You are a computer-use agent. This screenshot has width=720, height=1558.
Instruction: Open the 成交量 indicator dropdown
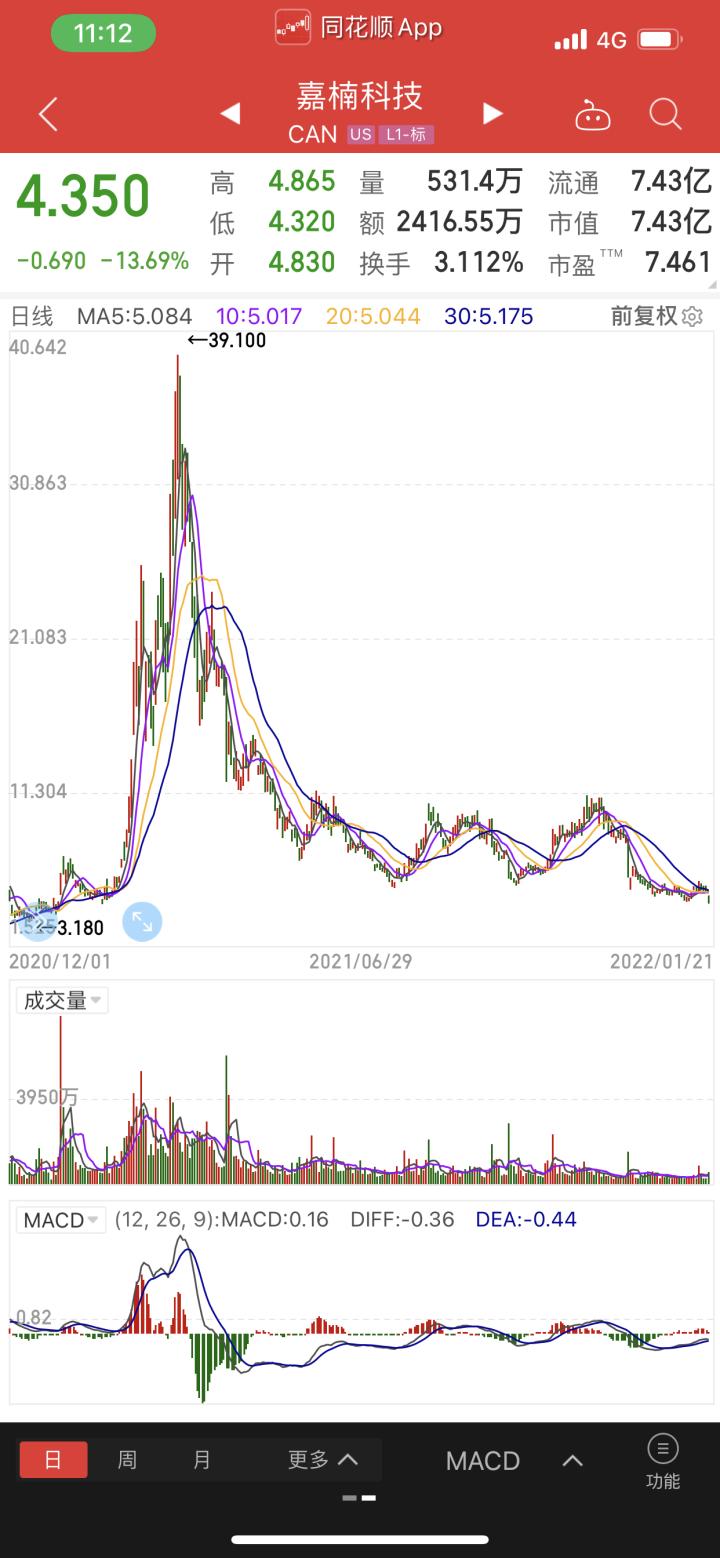click(x=60, y=1000)
